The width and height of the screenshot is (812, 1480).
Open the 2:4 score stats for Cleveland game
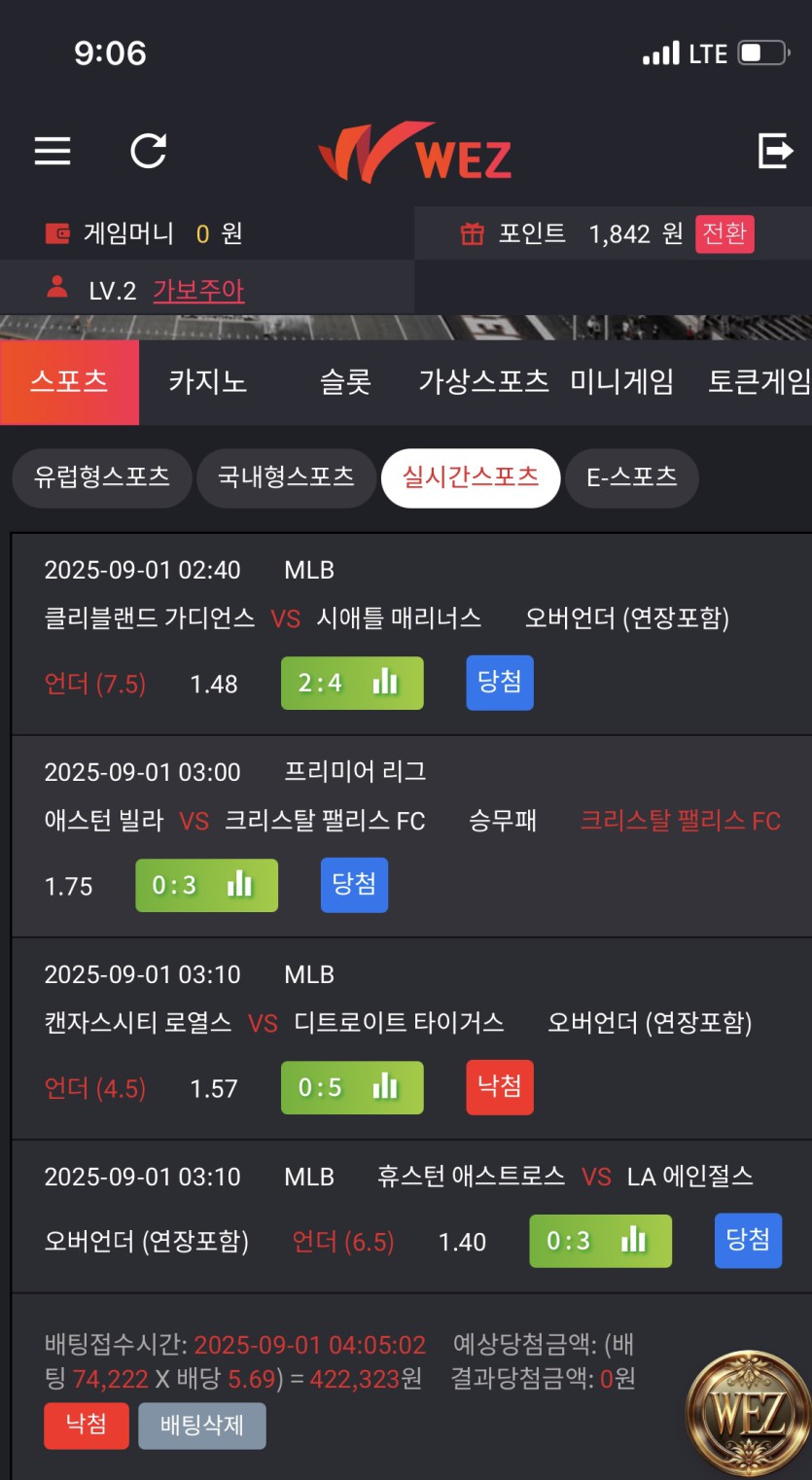(x=352, y=683)
